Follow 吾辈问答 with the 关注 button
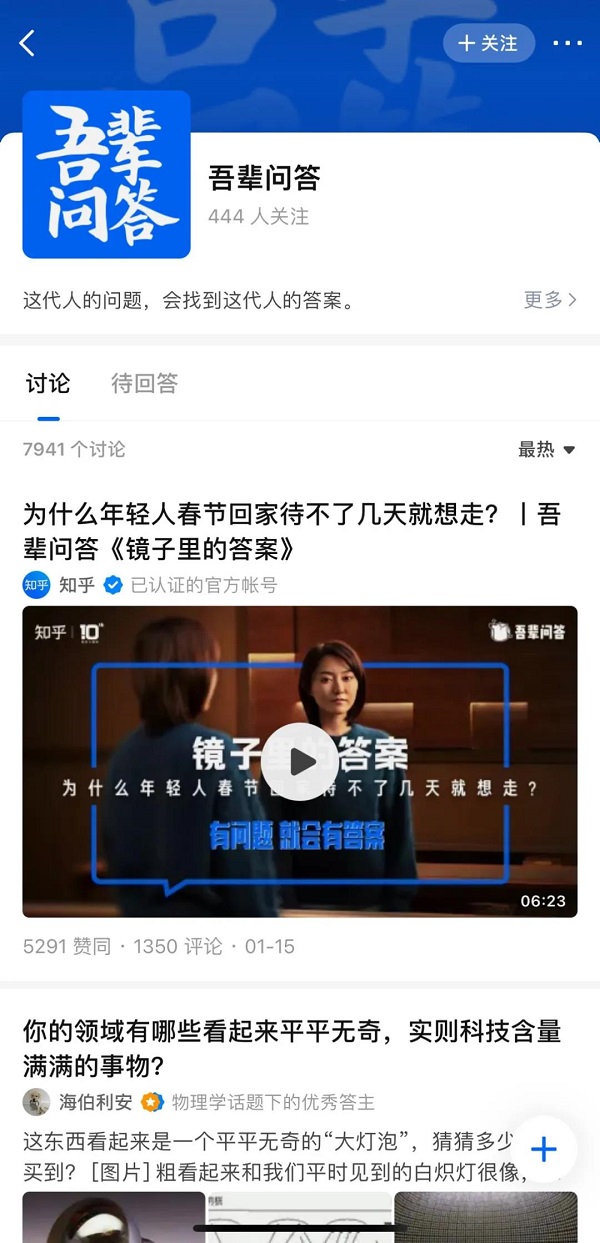The image size is (600, 1243). coord(489,43)
